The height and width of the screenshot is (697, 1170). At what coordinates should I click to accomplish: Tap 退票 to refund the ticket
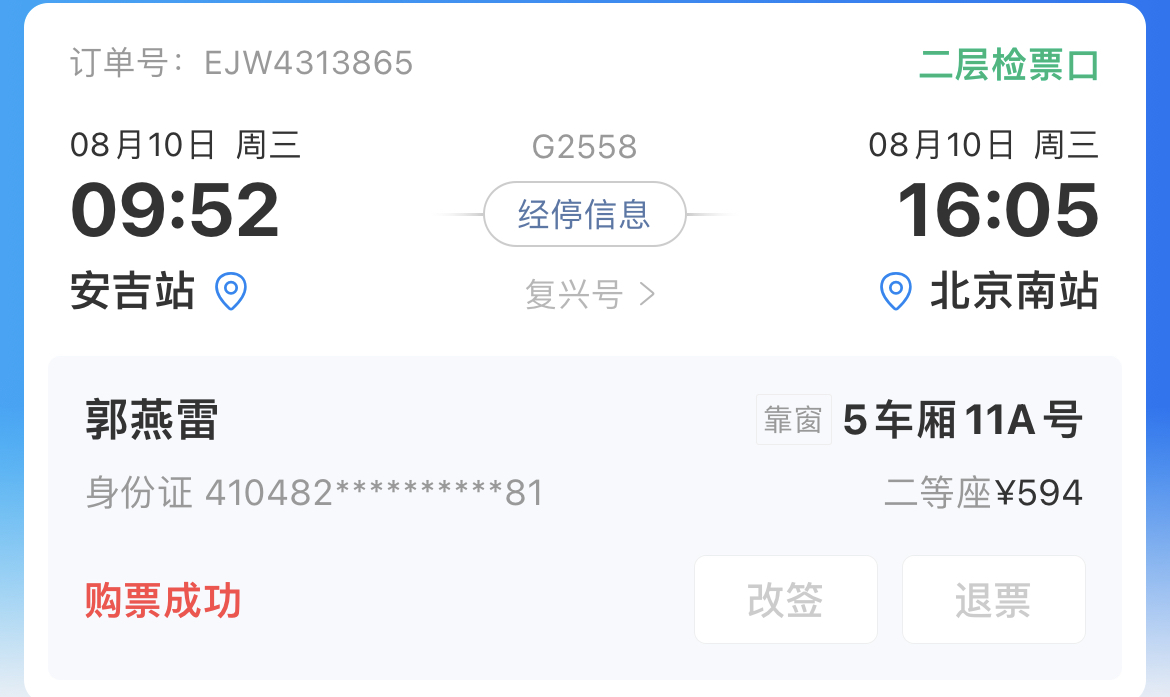[x=993, y=600]
